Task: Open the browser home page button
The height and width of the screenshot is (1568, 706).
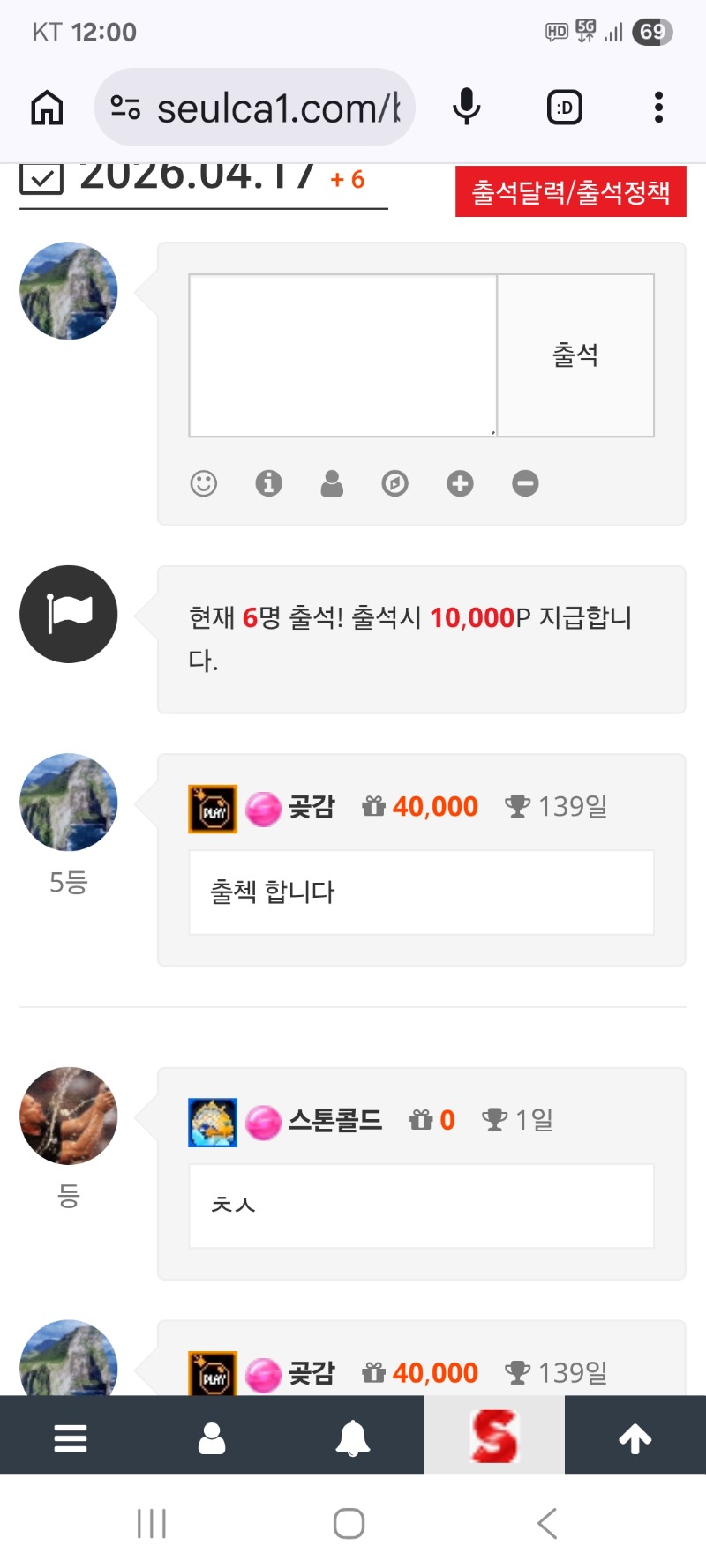Action: (x=48, y=108)
